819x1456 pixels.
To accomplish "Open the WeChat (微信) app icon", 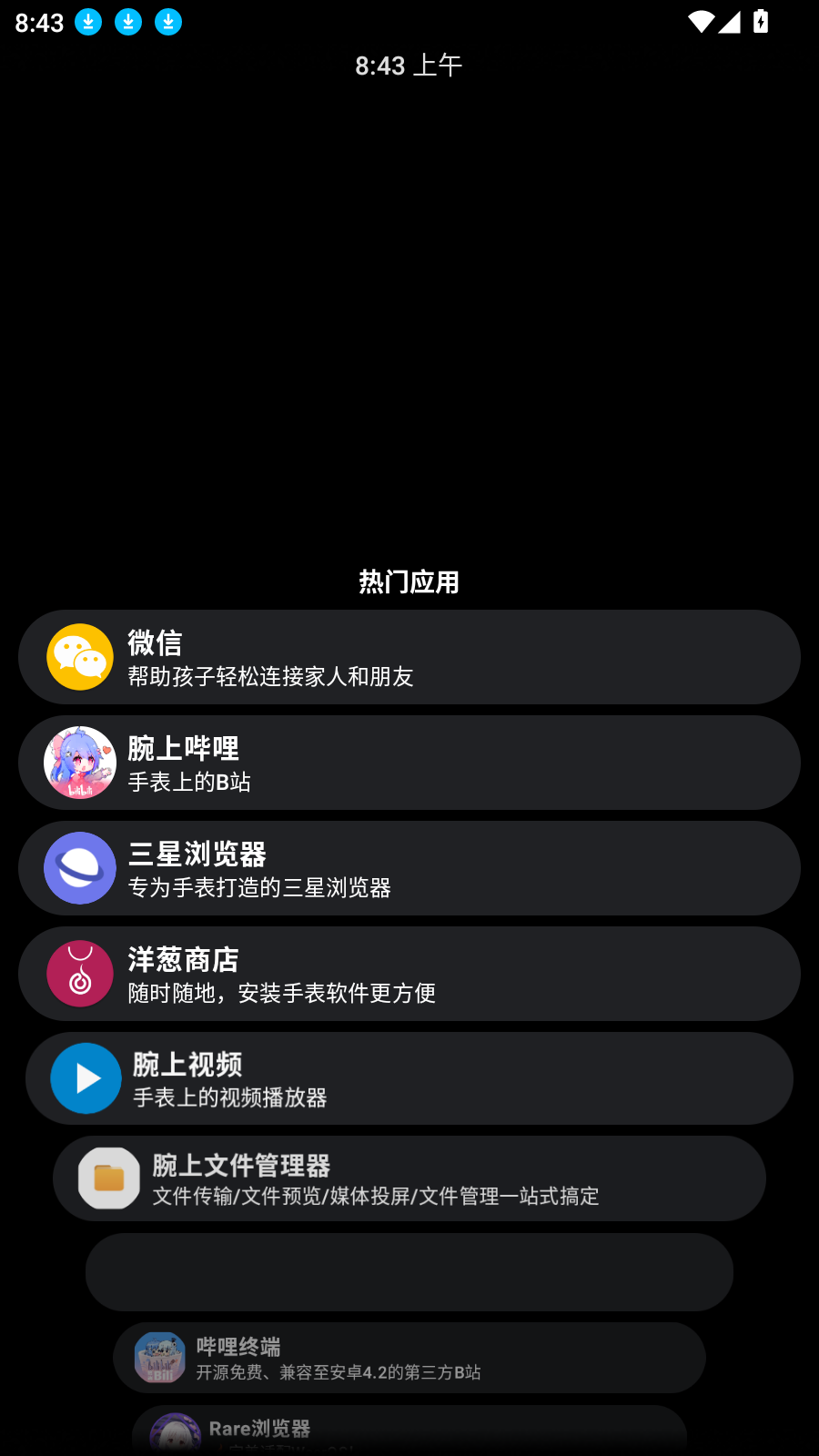I will point(79,657).
